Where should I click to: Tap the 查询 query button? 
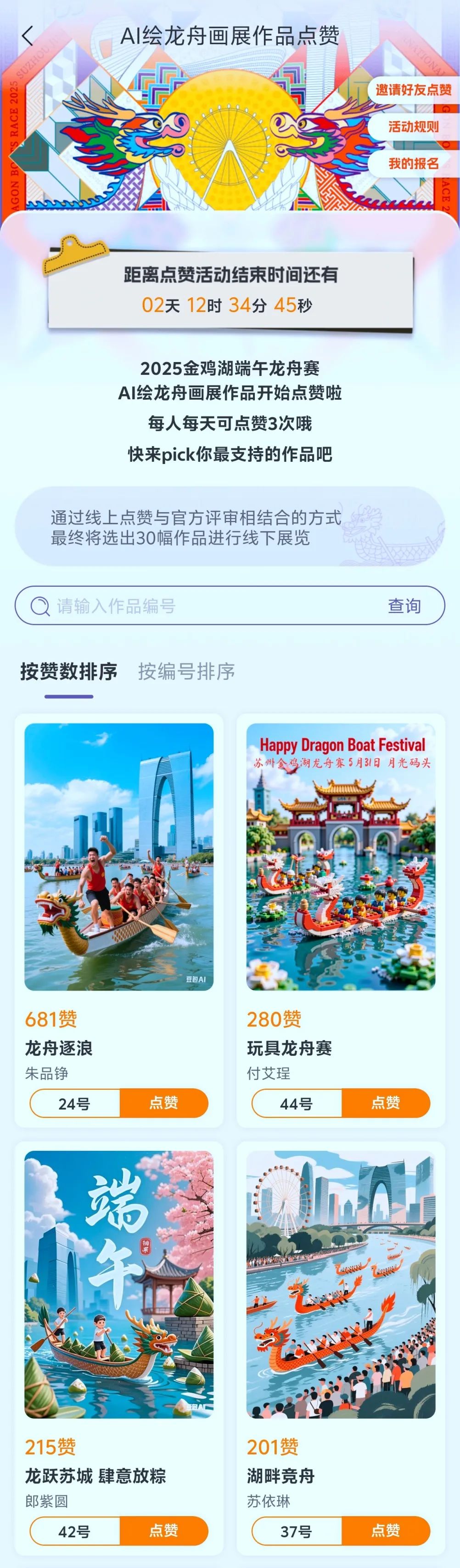tap(404, 606)
